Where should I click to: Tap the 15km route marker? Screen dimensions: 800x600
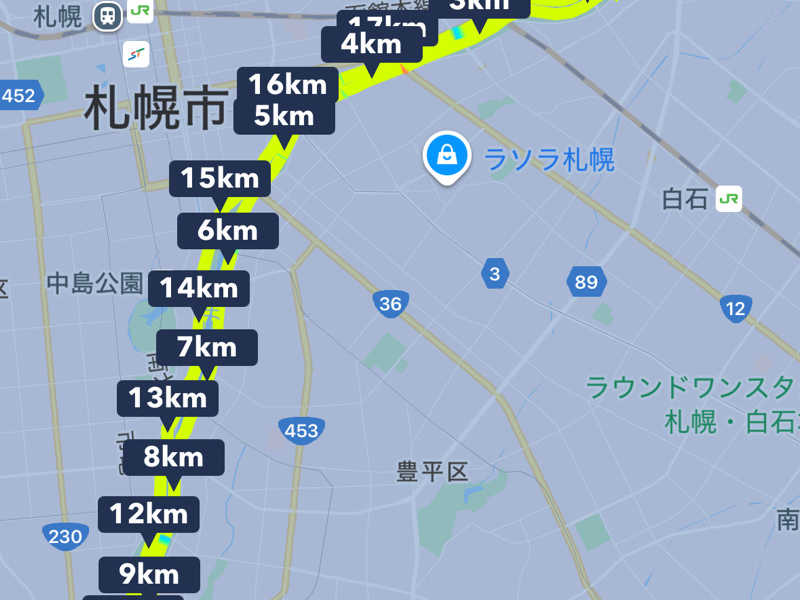point(220,179)
